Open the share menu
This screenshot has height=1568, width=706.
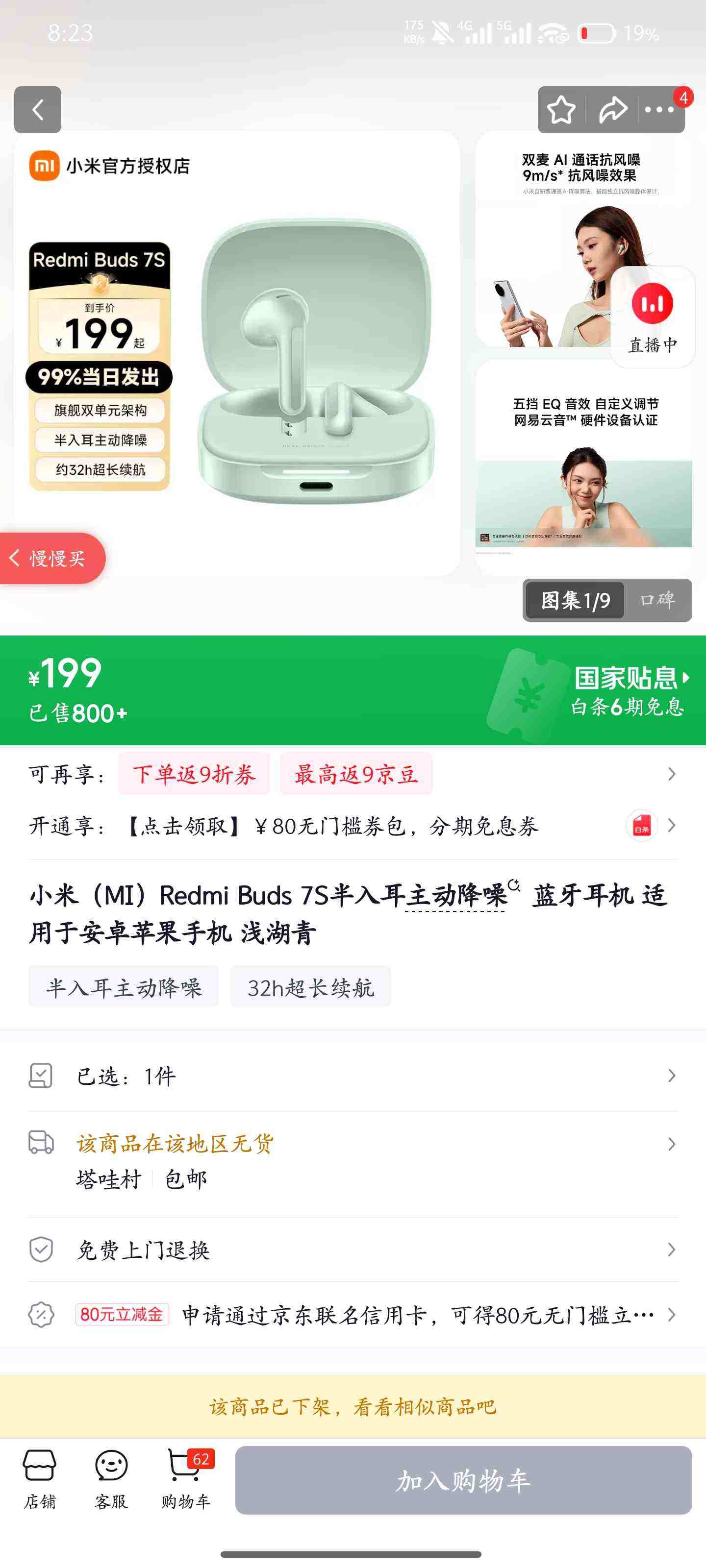612,110
